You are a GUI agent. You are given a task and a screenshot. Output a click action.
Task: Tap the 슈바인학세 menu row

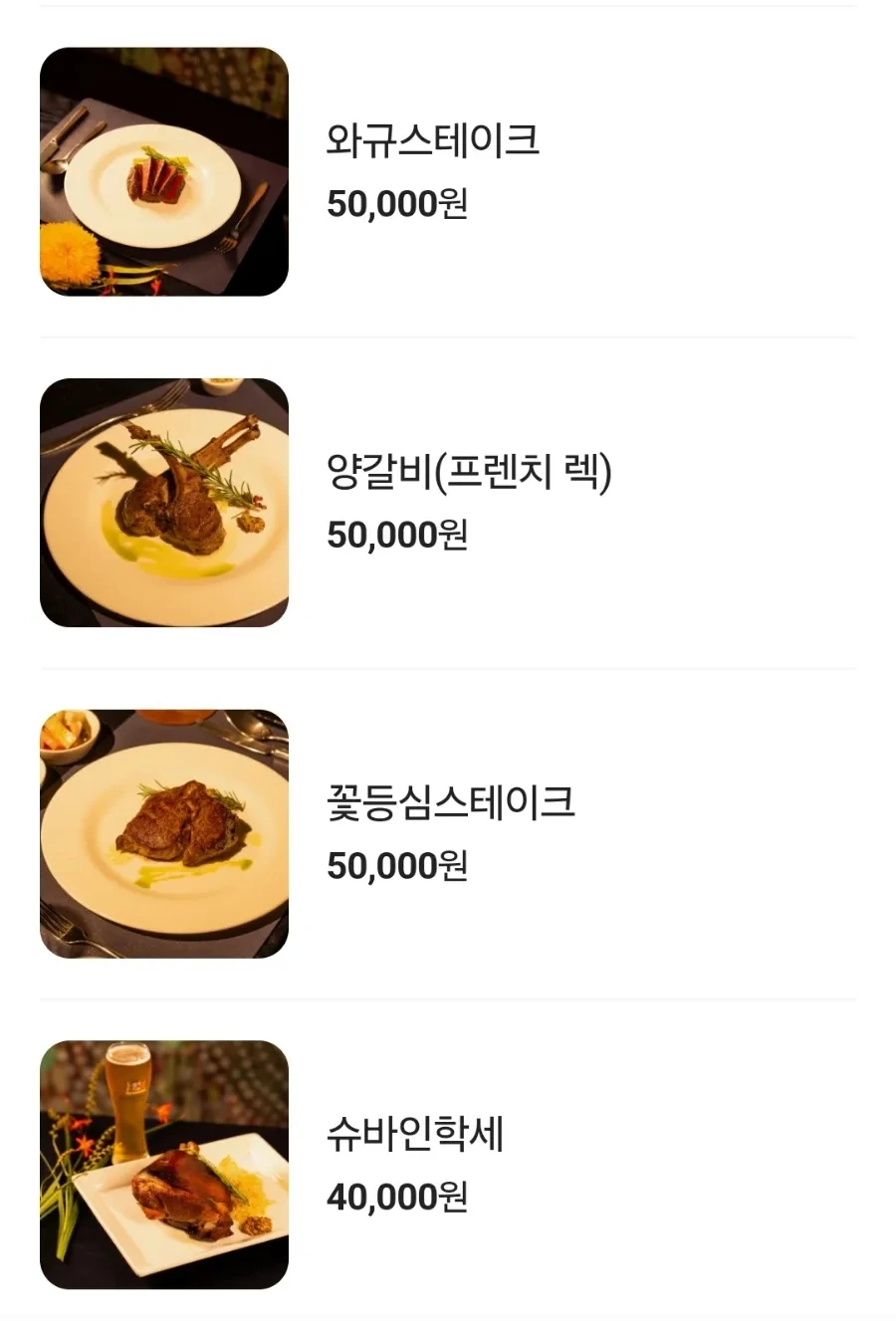(x=416, y=1134)
